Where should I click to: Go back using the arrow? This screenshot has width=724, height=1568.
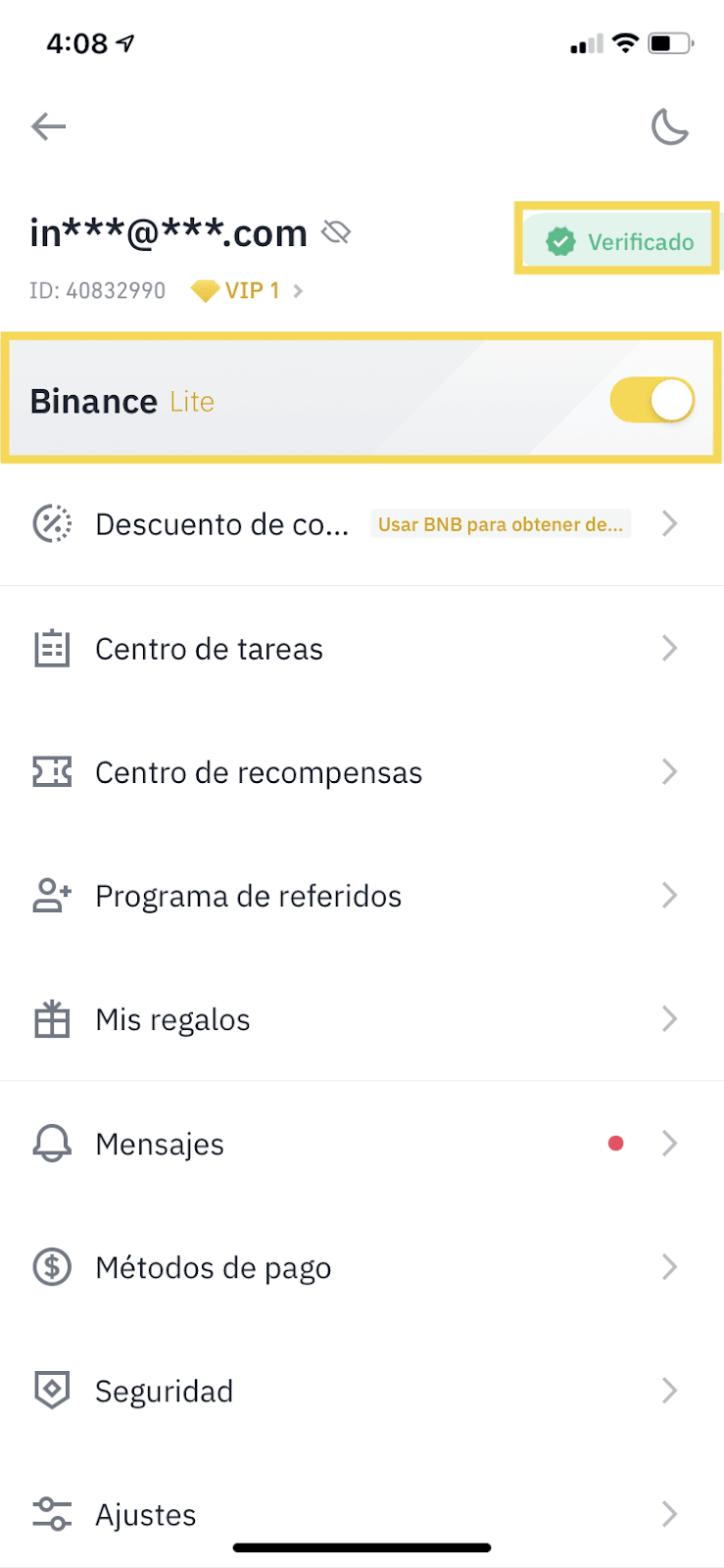[48, 126]
